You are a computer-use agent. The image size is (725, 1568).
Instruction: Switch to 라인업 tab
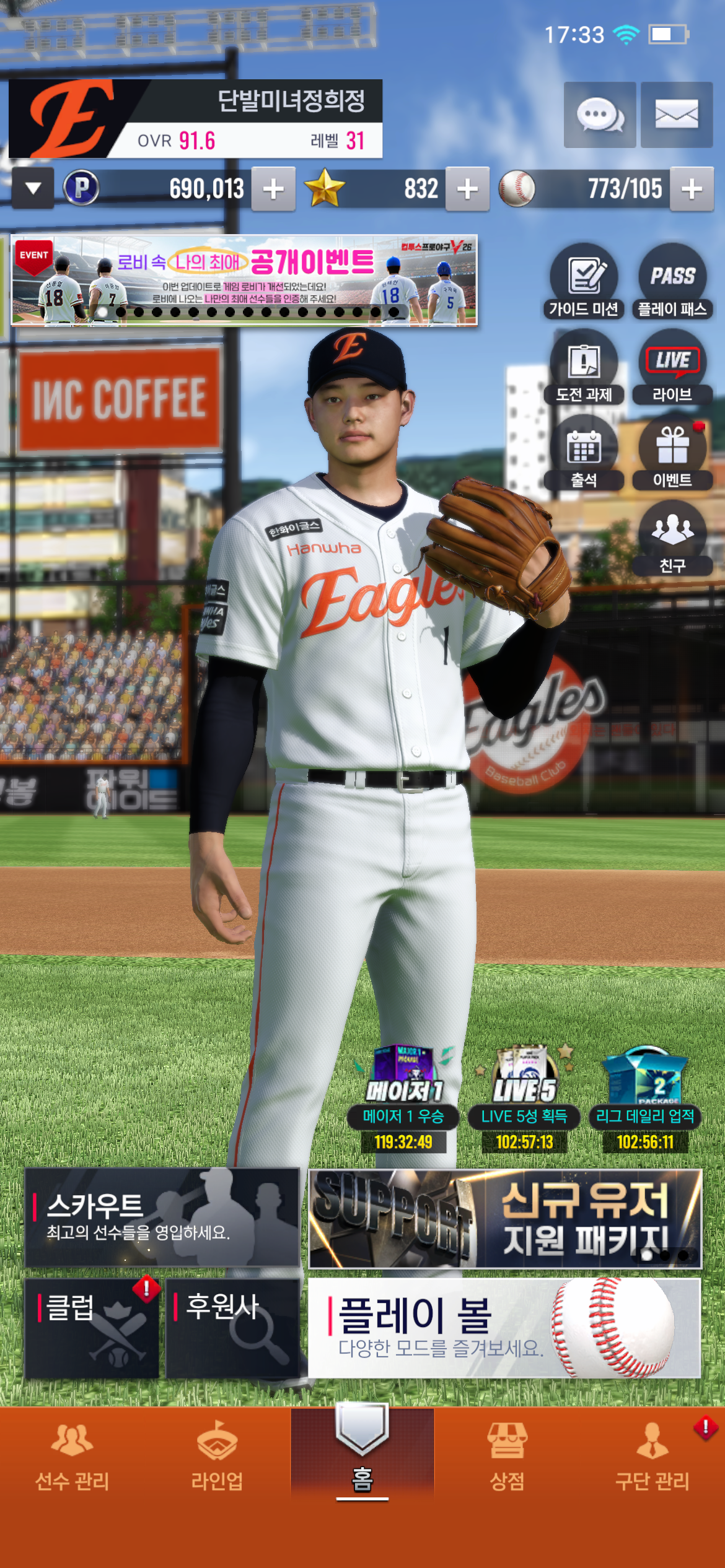click(217, 1455)
